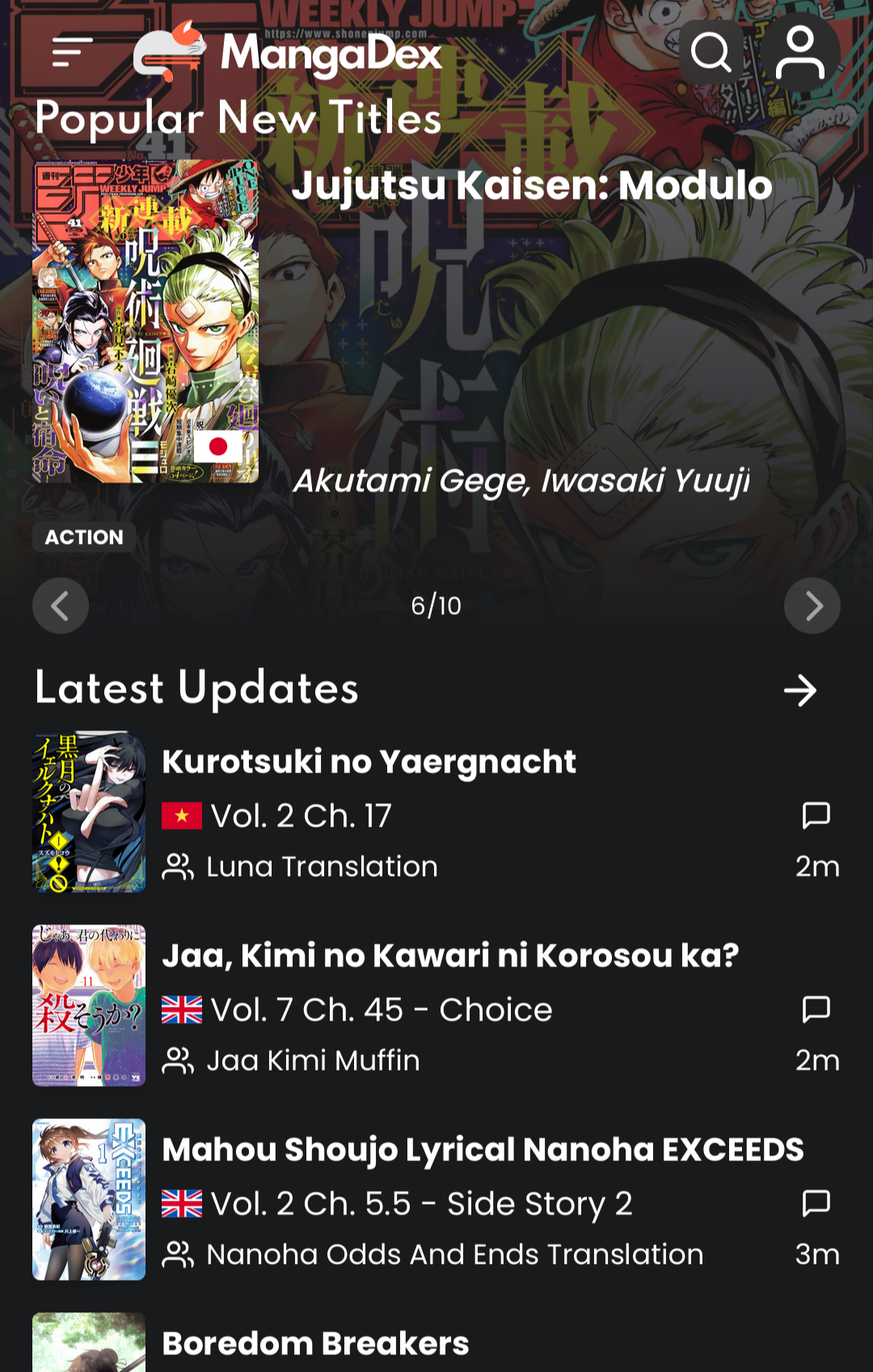This screenshot has height=1372, width=873.
Task: Open Jaa, Kimi no Kawari ni Korosou ka? cover
Action: pos(89,1005)
